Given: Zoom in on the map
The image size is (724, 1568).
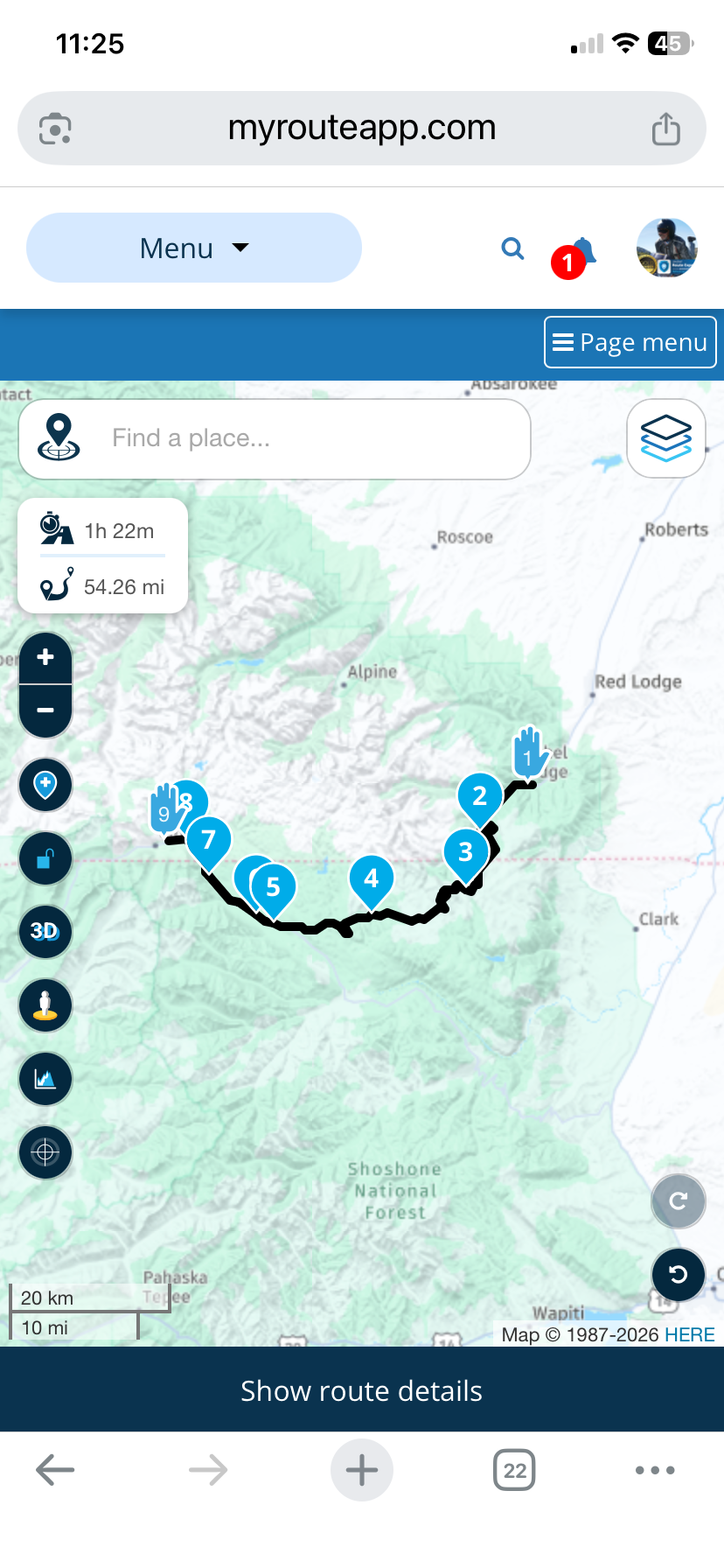Looking at the screenshot, I should pos(45,658).
